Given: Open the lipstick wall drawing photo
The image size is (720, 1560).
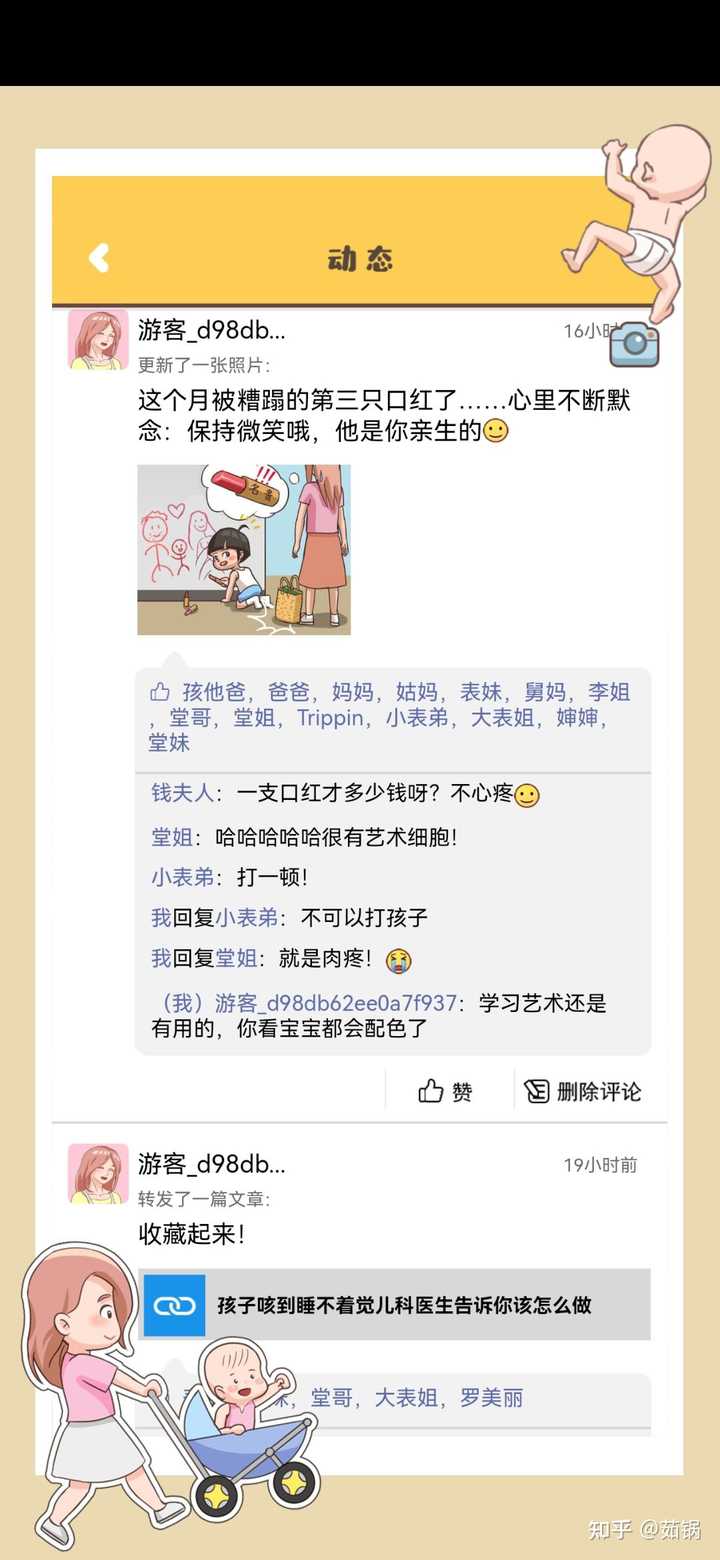Looking at the screenshot, I should [244, 549].
